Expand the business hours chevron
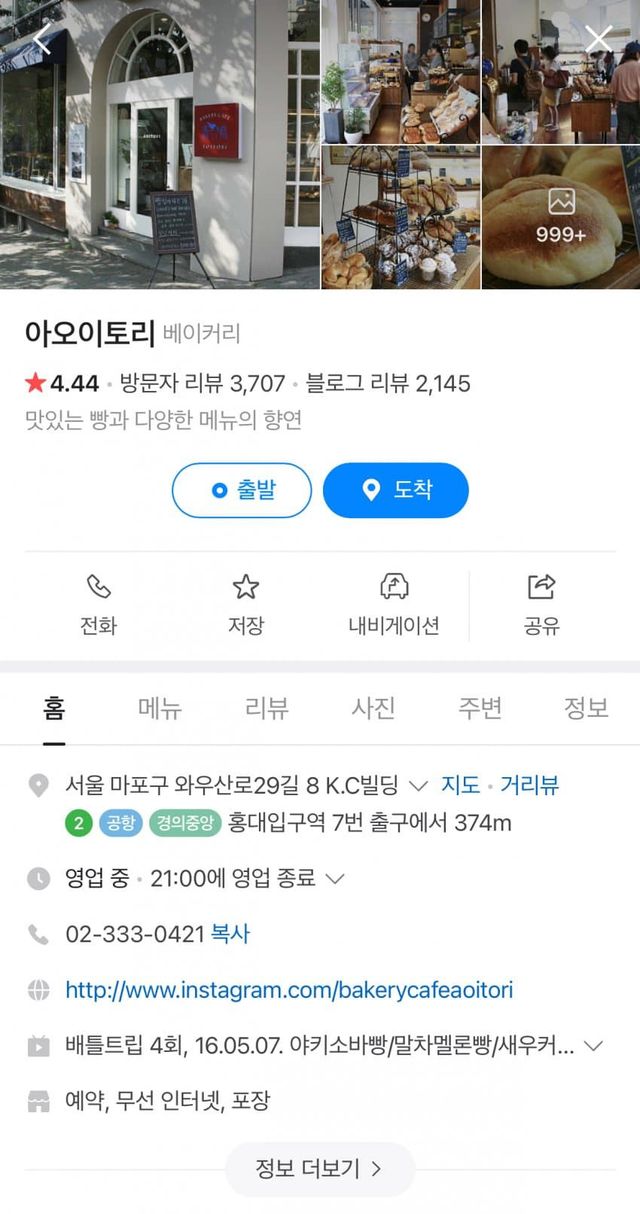The image size is (640, 1214). tap(336, 879)
